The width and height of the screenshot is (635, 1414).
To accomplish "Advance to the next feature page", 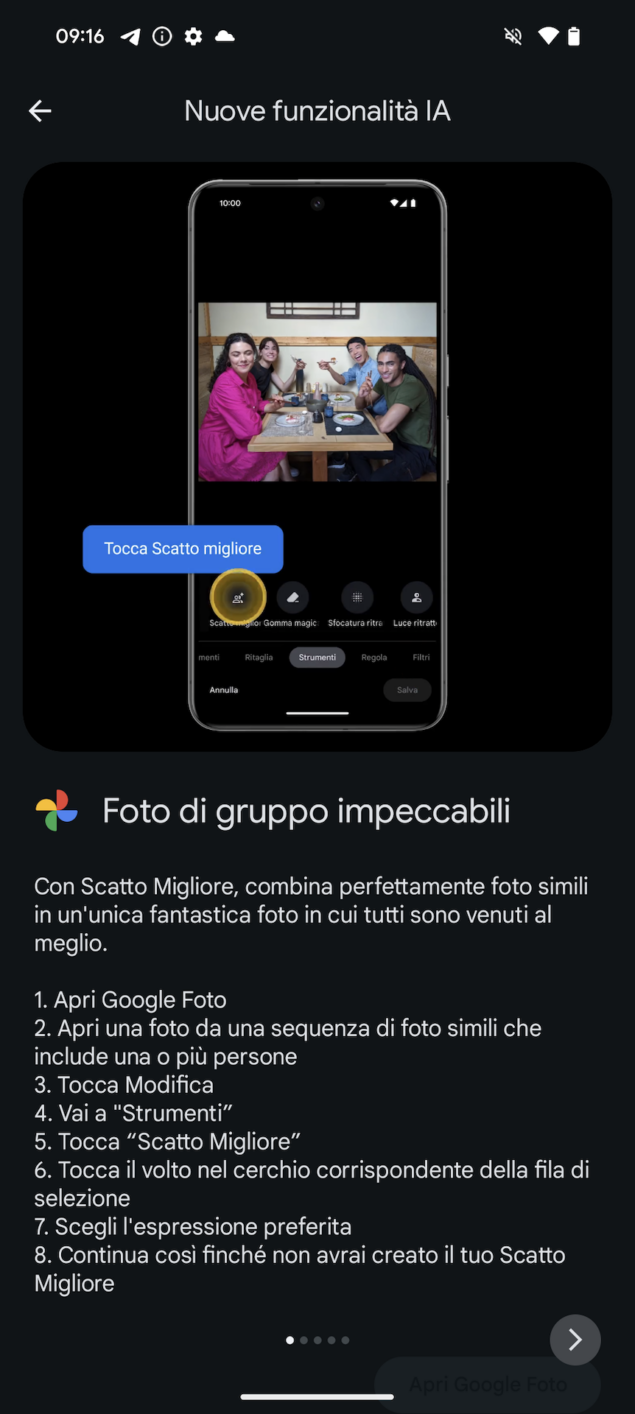I will (575, 1339).
